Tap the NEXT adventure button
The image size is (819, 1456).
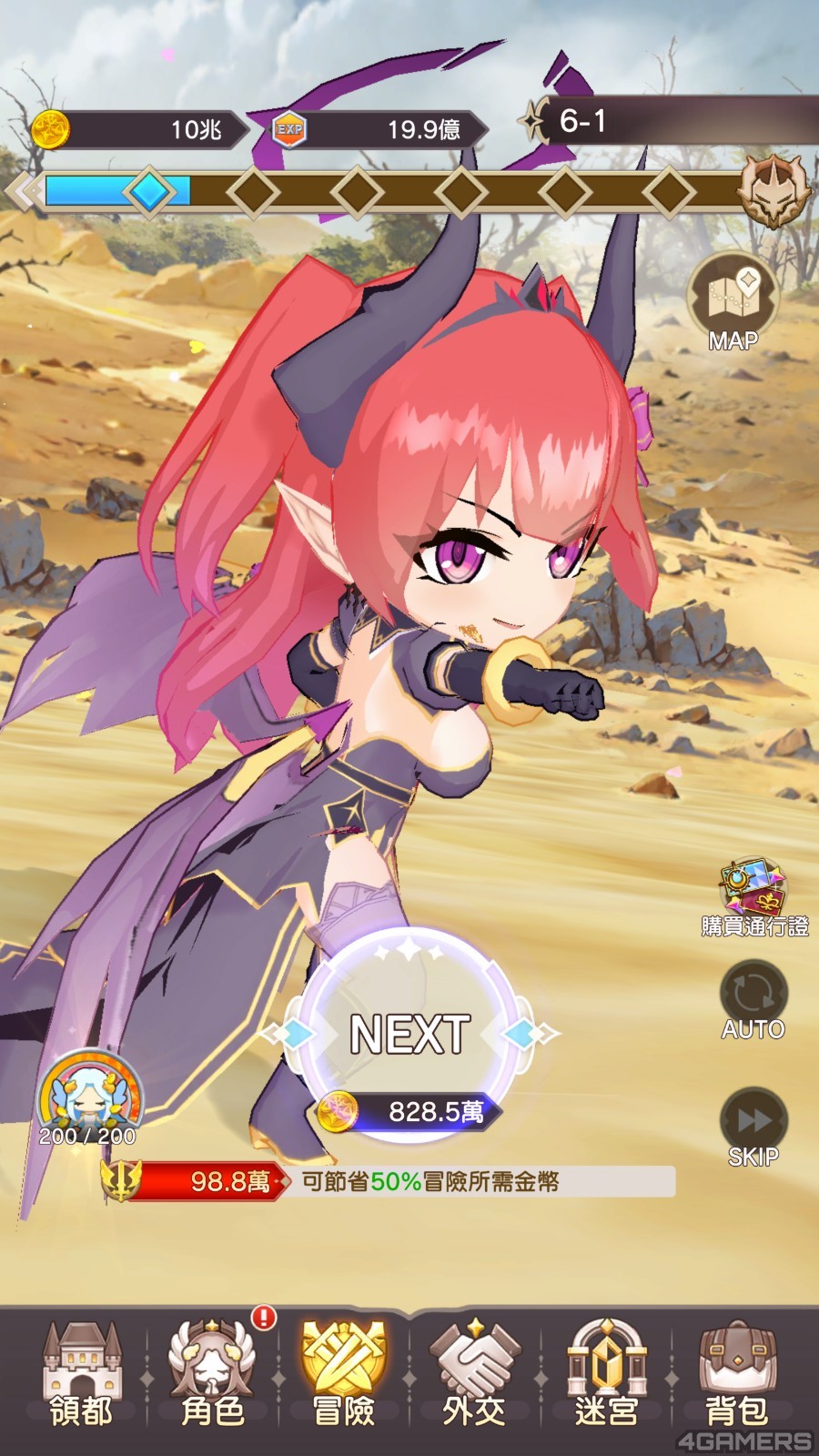pyautogui.click(x=409, y=1032)
